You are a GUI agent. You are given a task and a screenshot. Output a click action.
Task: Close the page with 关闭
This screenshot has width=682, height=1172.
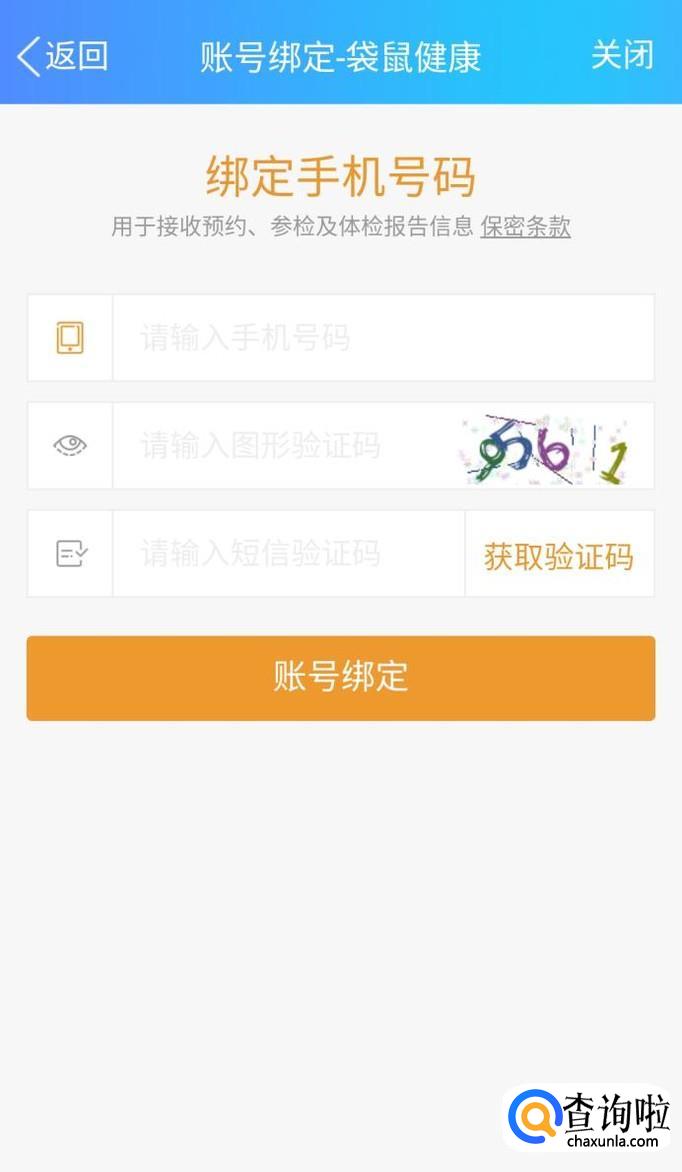(622, 55)
